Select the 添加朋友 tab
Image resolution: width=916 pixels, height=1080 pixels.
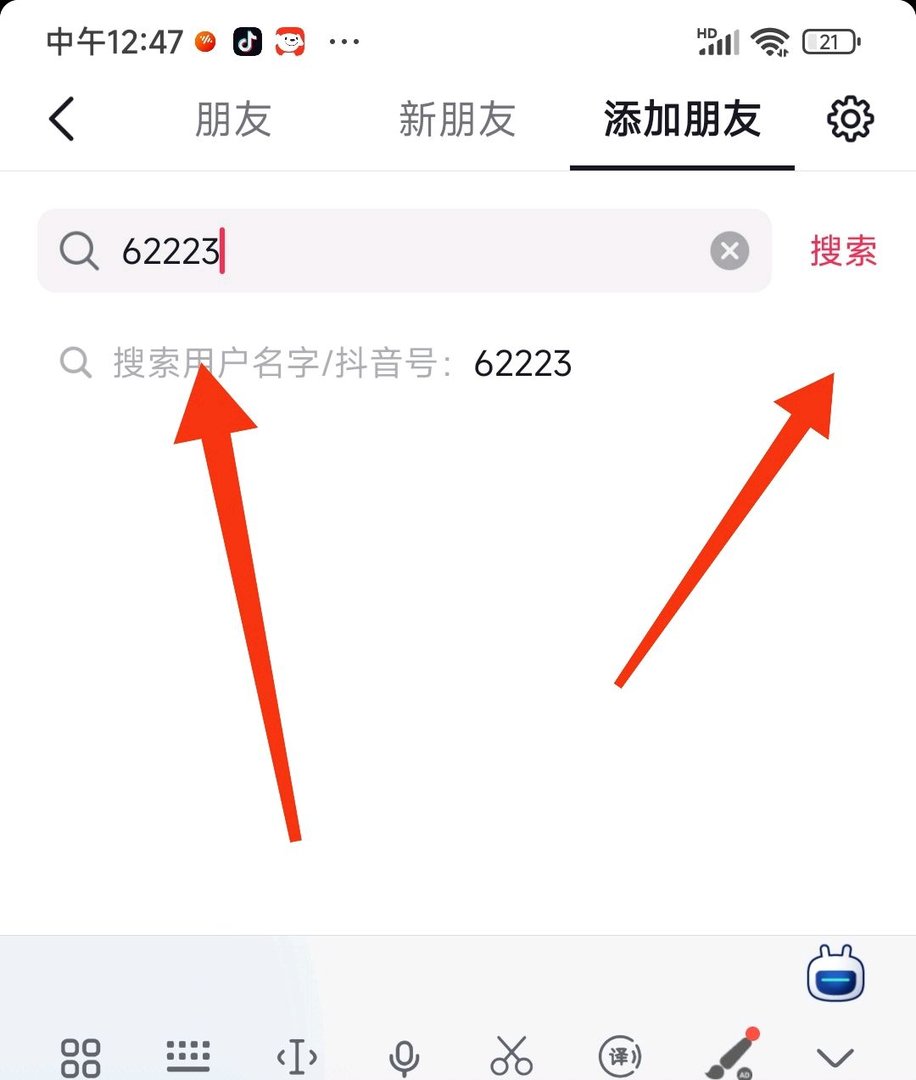coord(681,118)
